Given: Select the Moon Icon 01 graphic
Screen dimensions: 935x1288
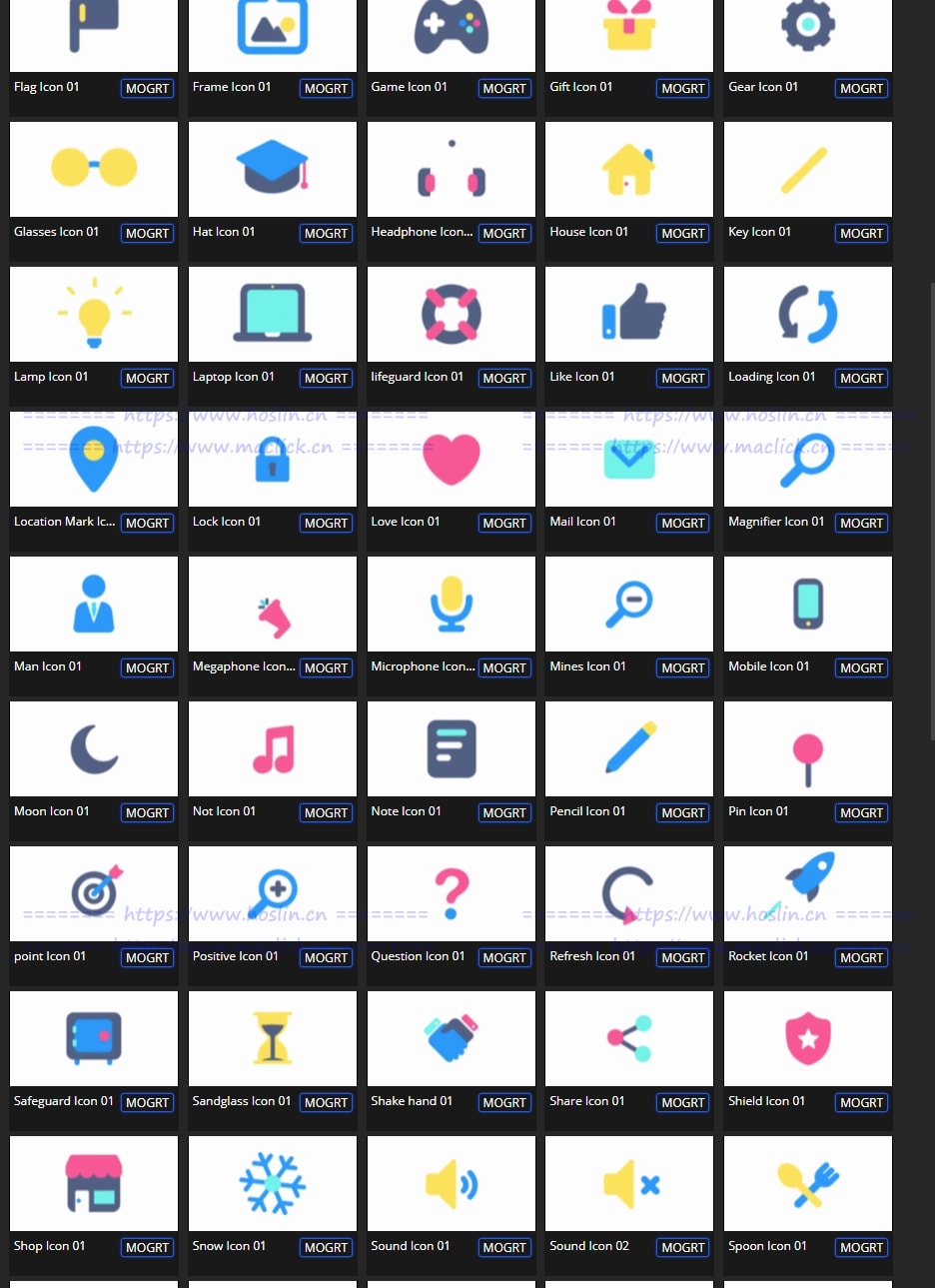Looking at the screenshot, I should point(94,748).
